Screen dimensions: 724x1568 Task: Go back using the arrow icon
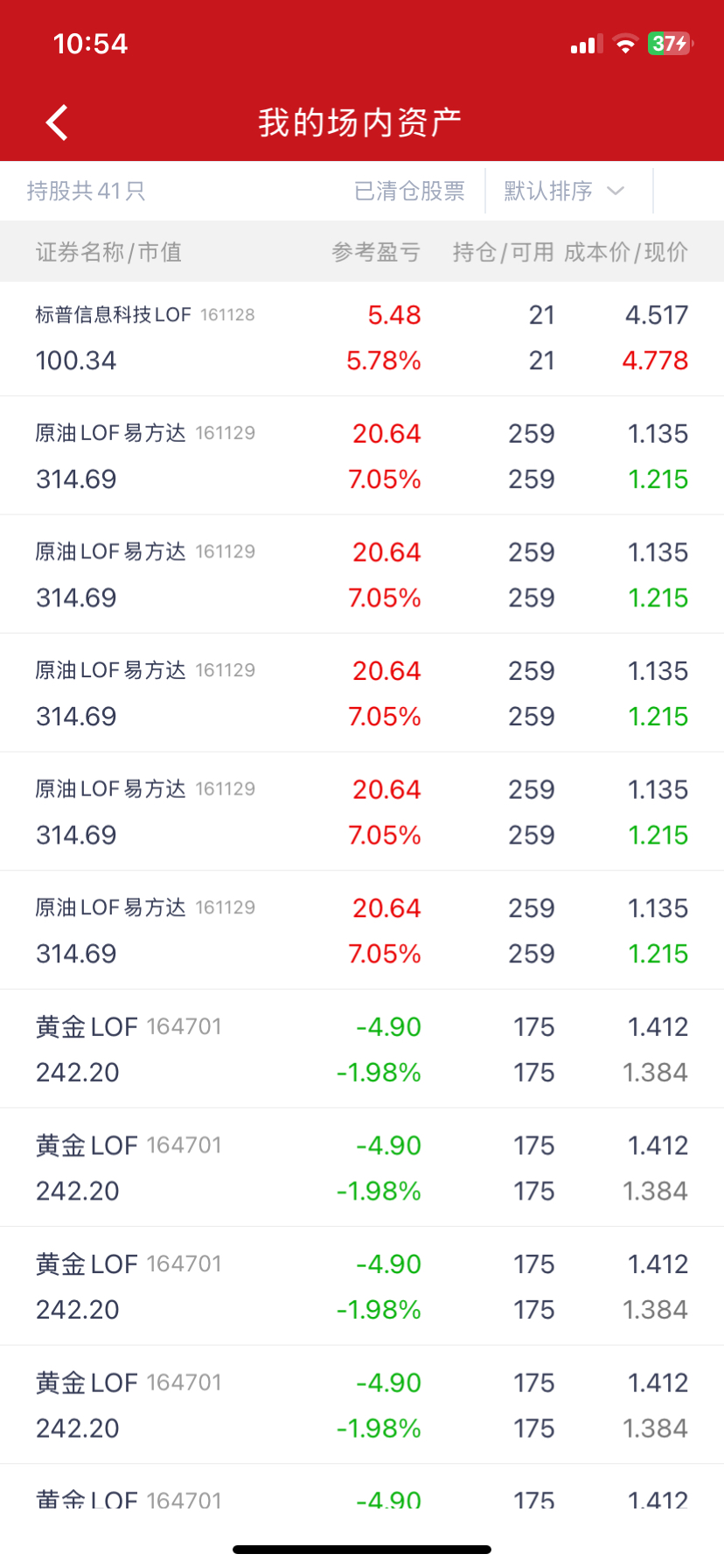[x=58, y=122]
